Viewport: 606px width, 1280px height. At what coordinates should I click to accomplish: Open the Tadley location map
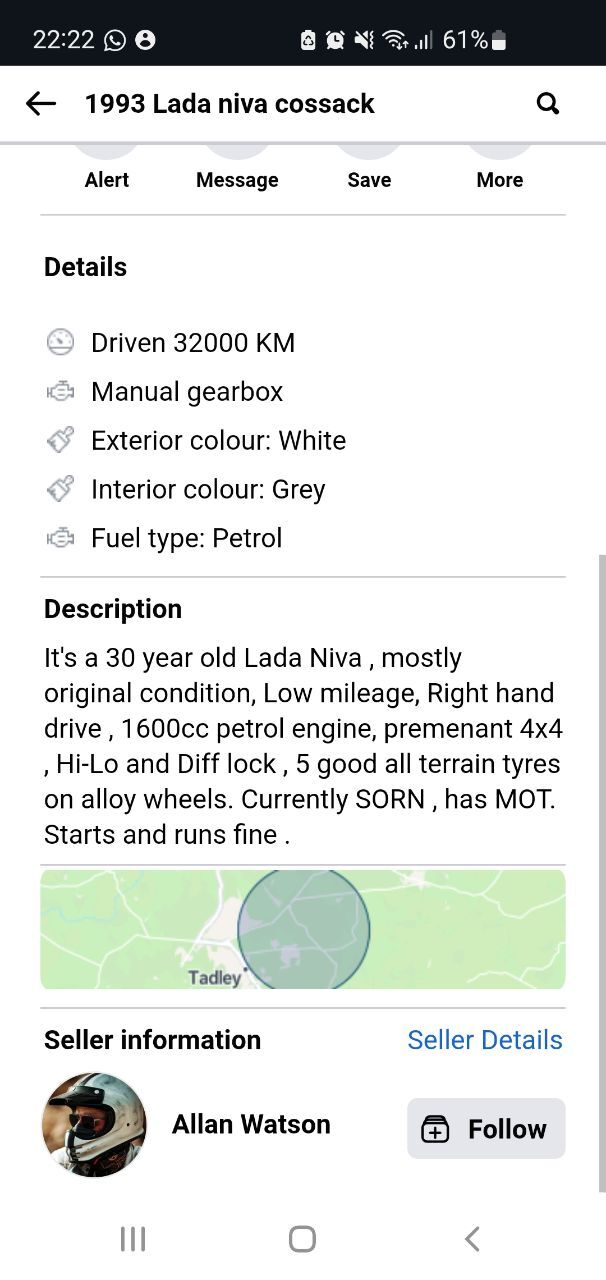pos(303,929)
